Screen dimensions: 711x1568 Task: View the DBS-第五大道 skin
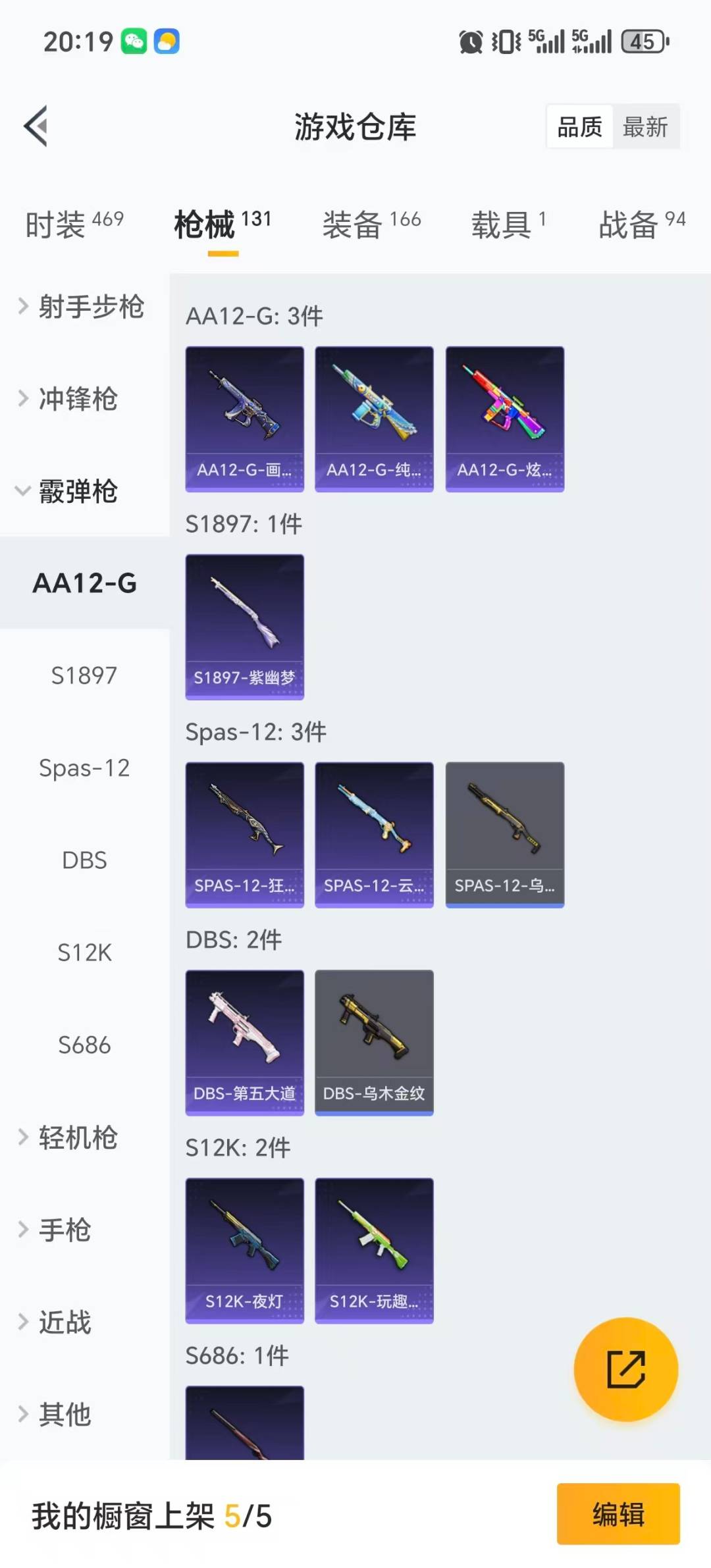(244, 1042)
